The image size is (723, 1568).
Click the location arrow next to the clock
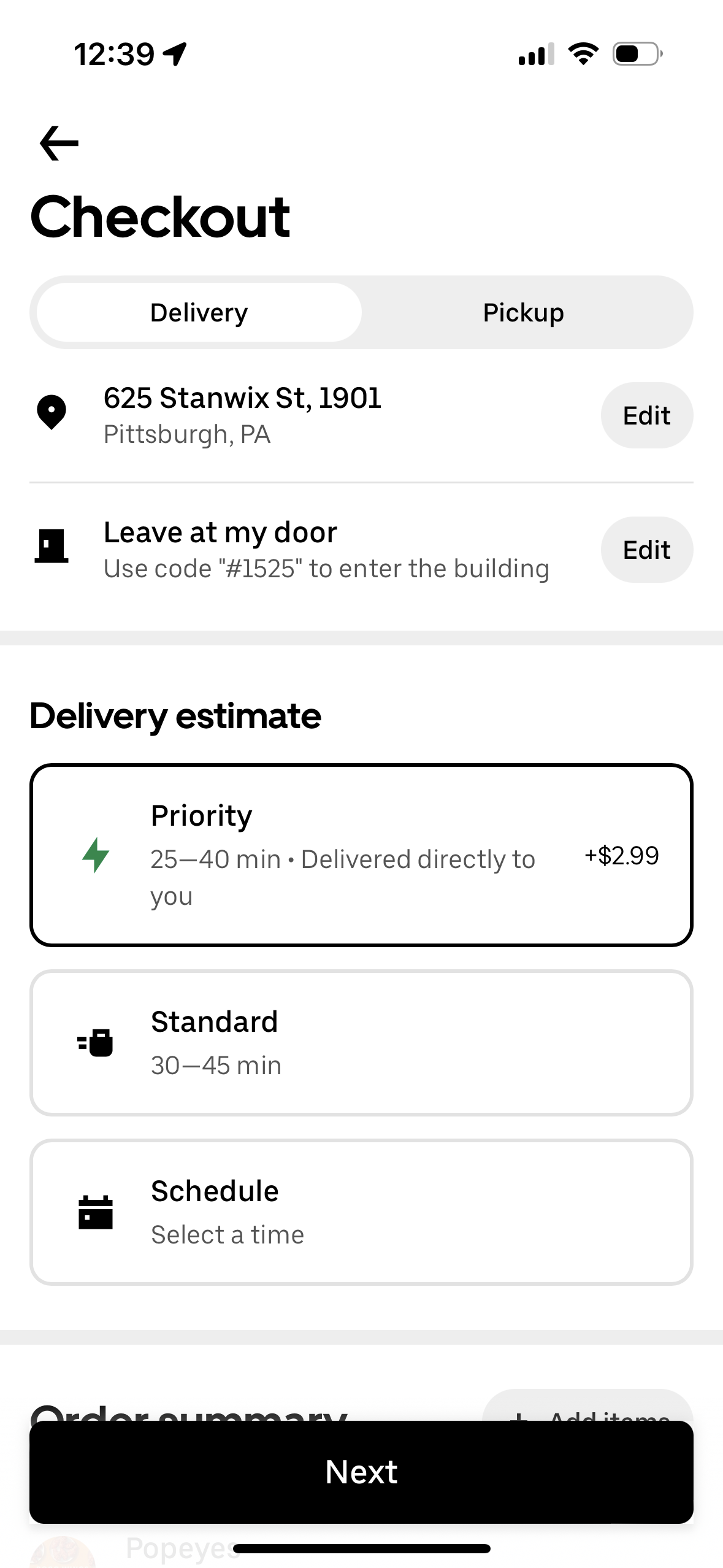[x=175, y=52]
